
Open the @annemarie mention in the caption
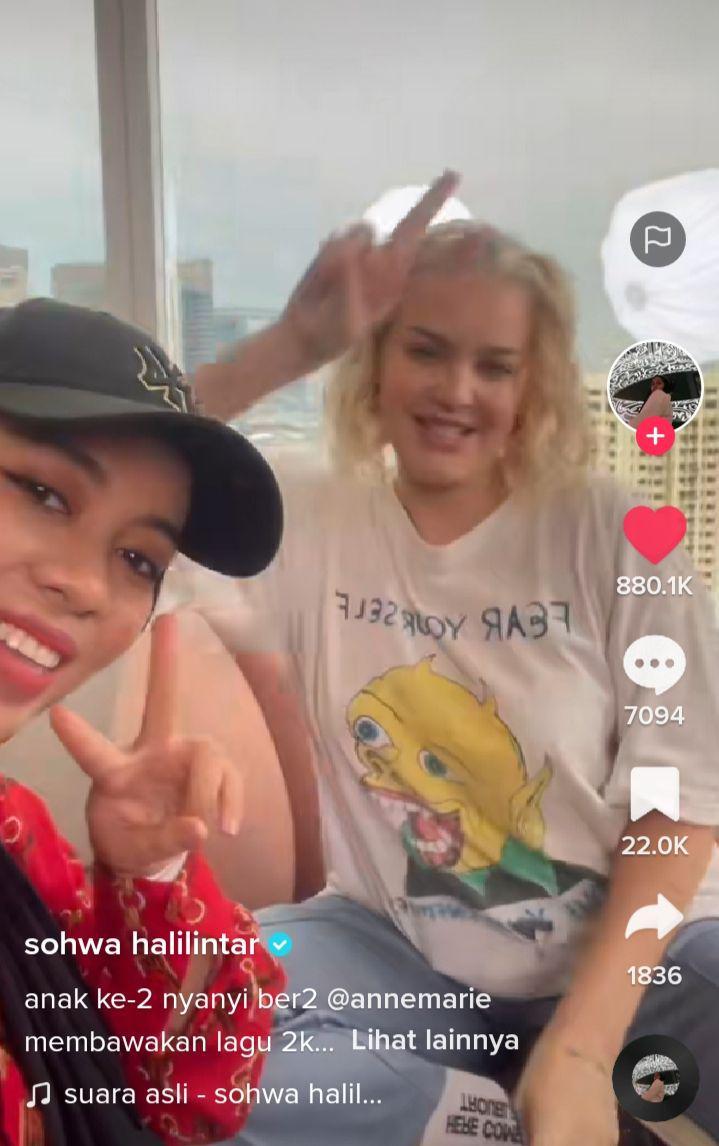408,1000
